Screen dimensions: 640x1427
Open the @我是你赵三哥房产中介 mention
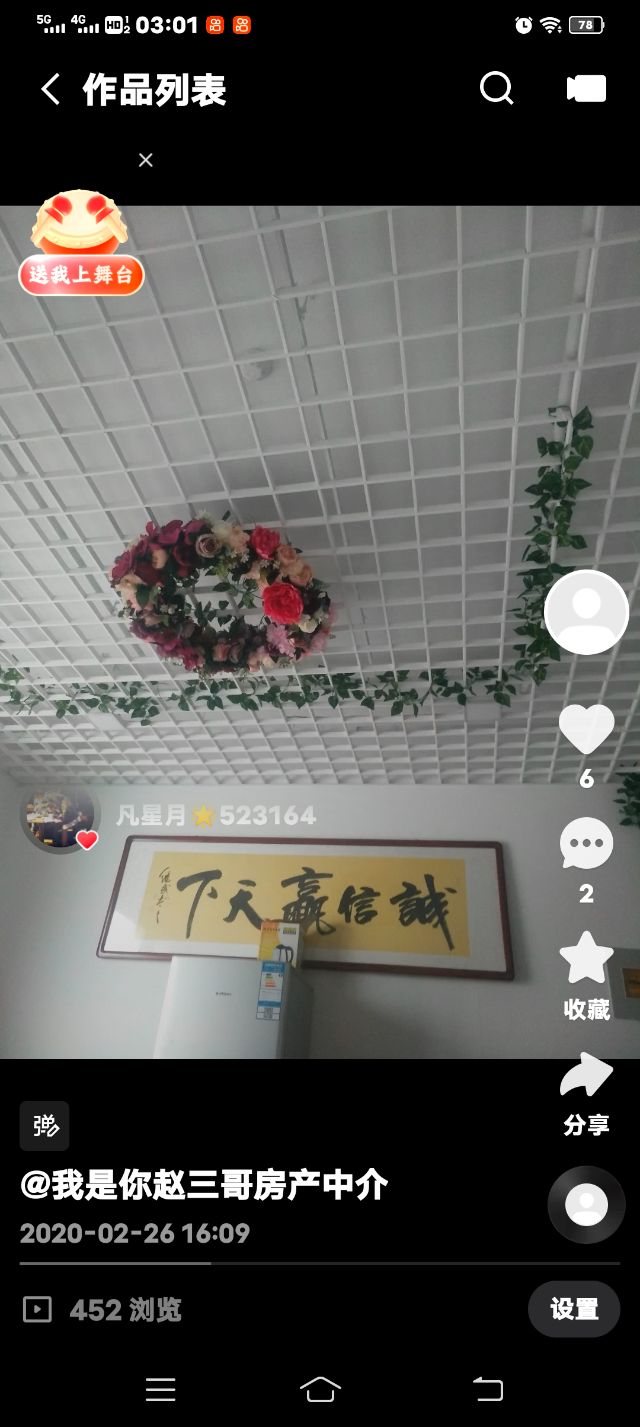pos(204,1185)
